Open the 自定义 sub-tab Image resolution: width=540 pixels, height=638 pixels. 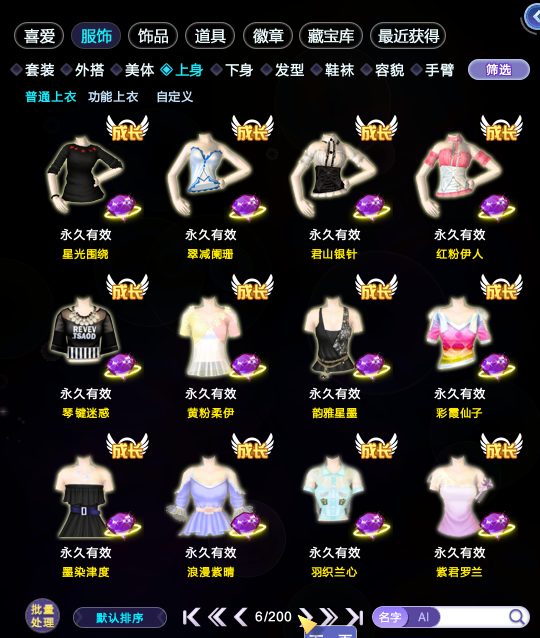pos(175,97)
